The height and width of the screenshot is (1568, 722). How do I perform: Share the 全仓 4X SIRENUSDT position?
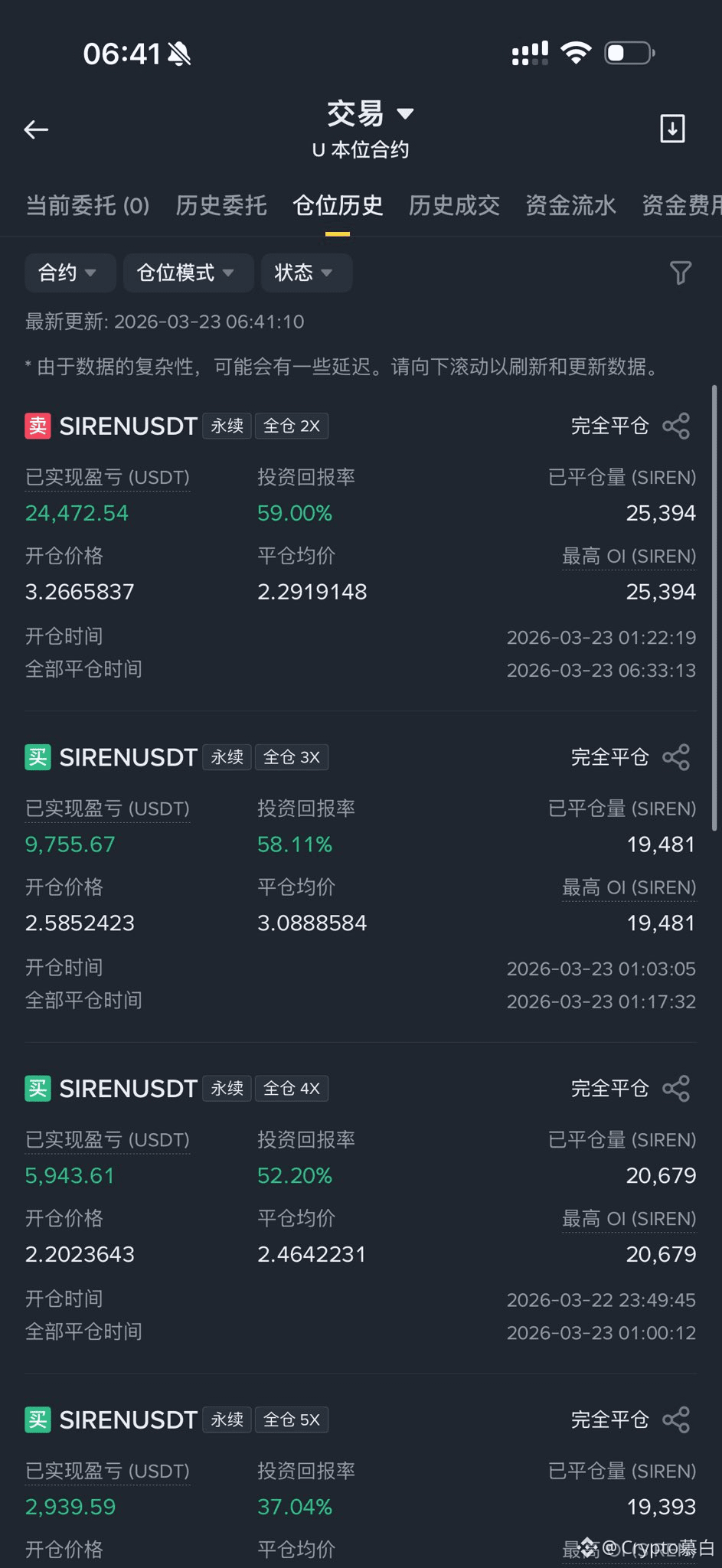(676, 1088)
